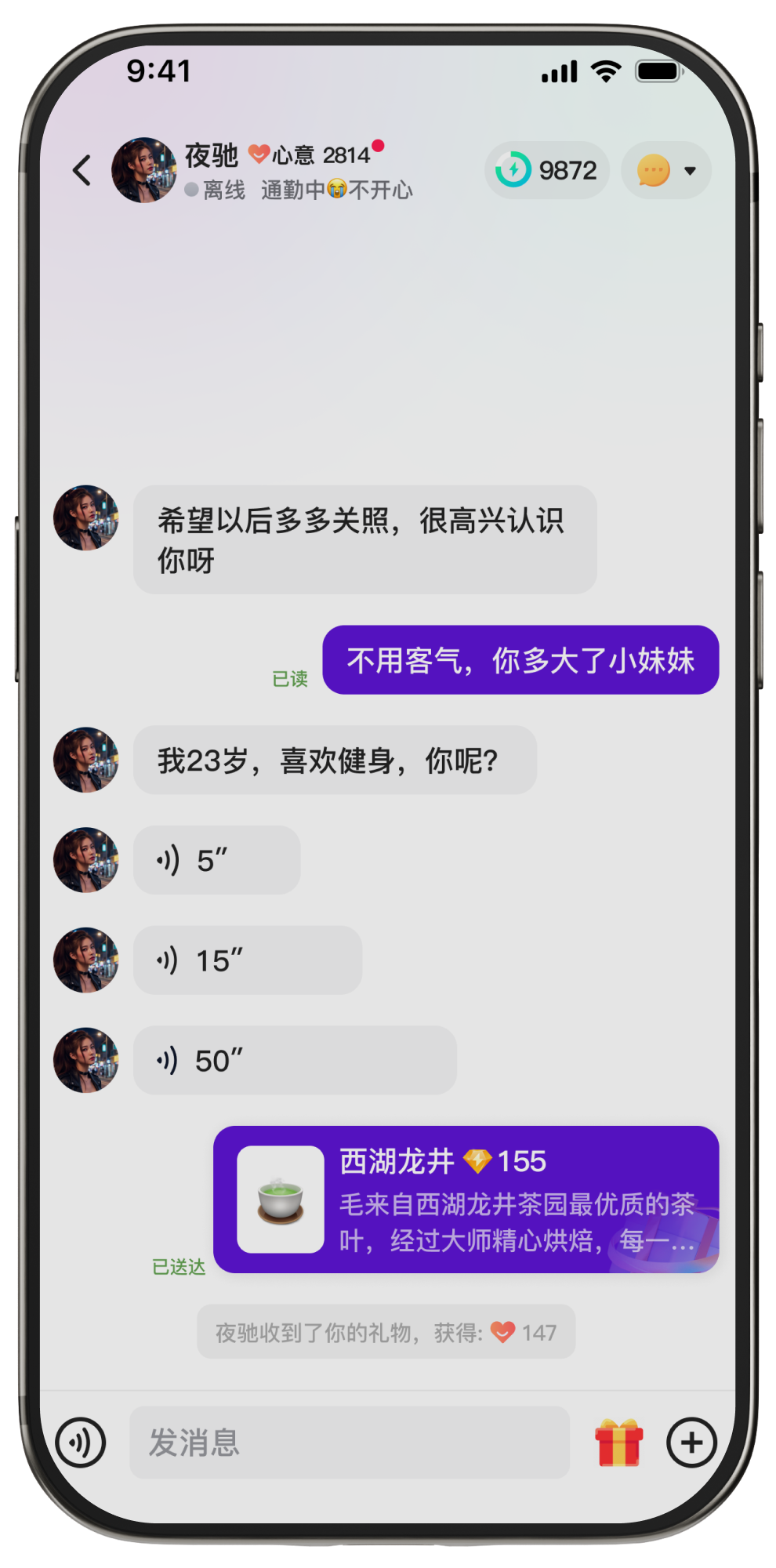
Task: Open the 9872 energy balance pill
Action: (547, 170)
